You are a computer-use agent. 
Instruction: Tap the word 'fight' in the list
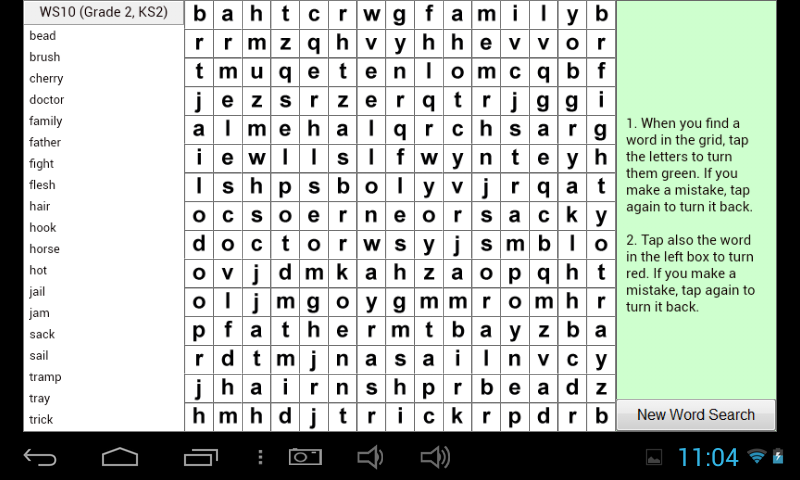click(42, 164)
